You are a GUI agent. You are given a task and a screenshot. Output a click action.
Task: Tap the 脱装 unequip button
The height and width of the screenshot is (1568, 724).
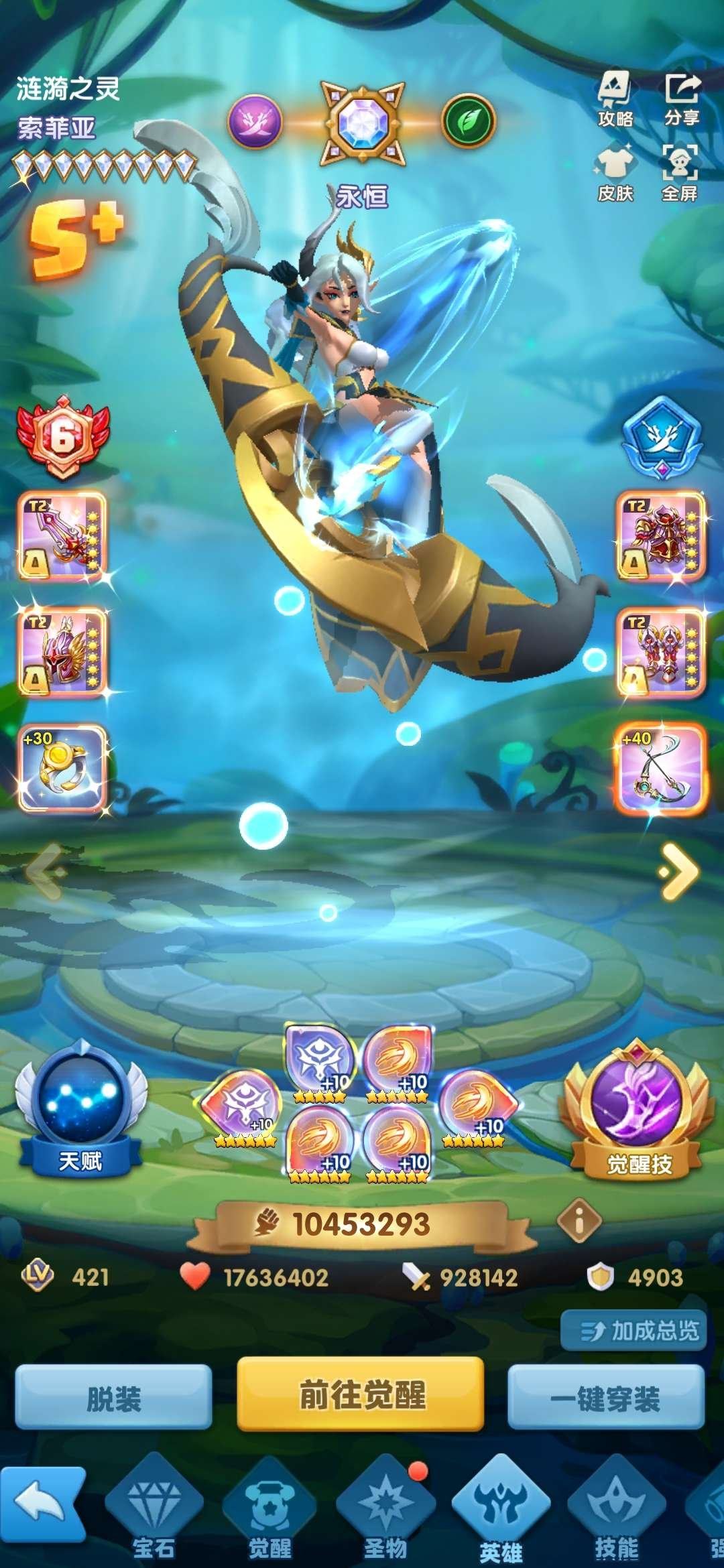pyautogui.click(x=113, y=1398)
